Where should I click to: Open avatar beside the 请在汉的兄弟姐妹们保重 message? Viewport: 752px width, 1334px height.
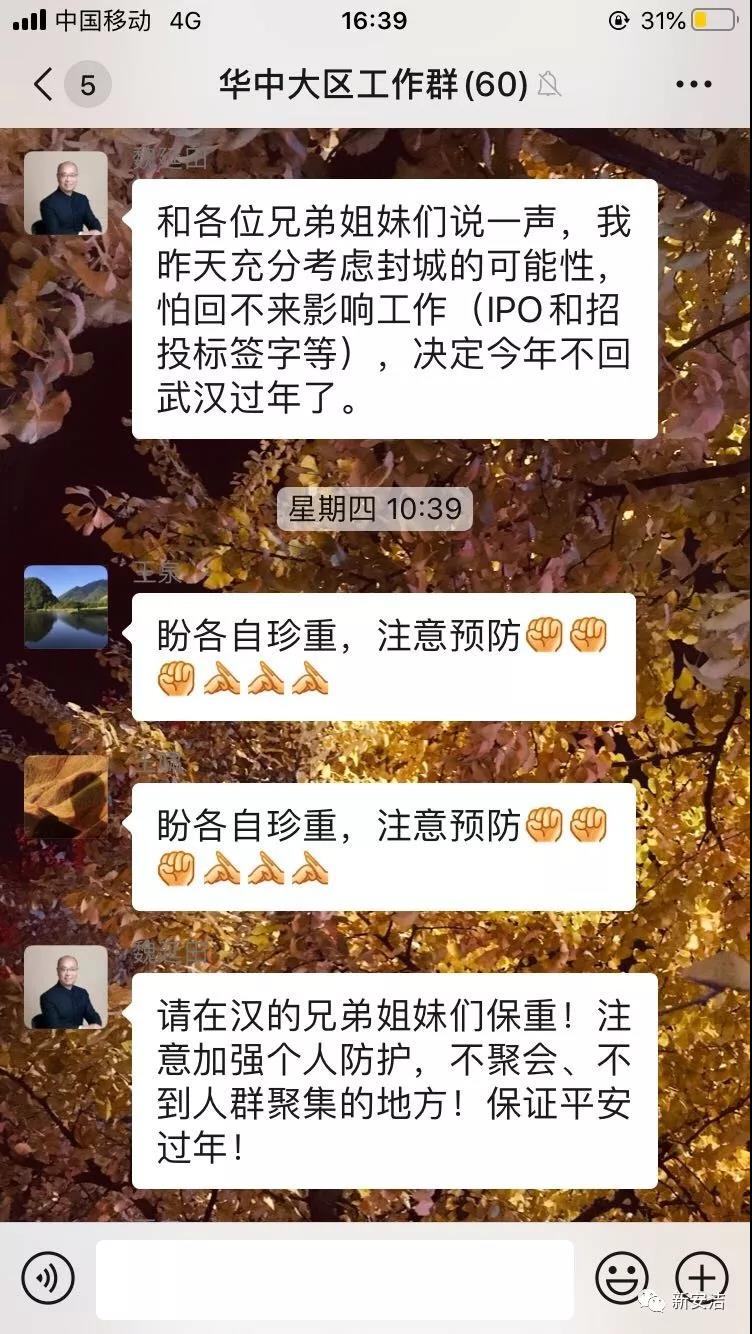66,986
